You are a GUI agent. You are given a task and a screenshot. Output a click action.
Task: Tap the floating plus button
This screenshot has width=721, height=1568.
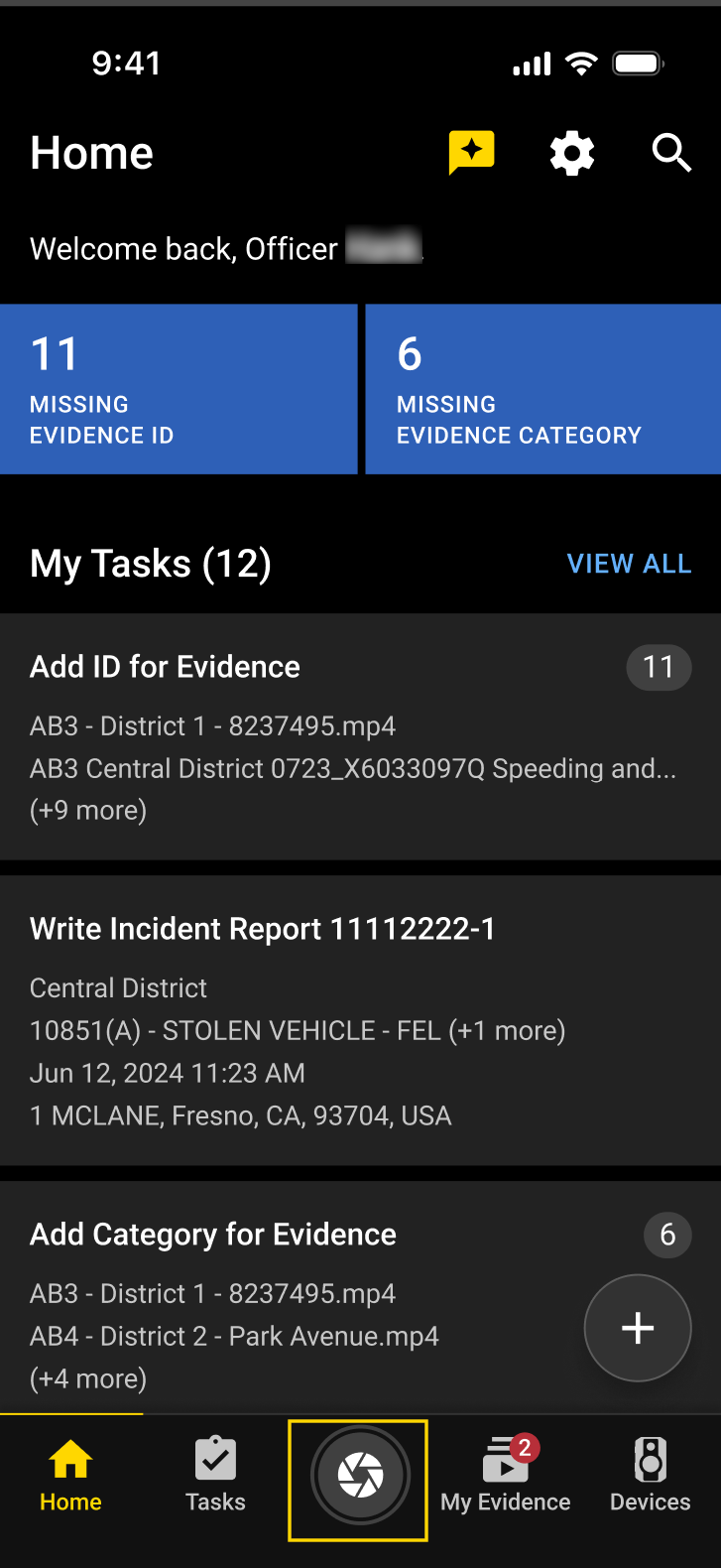pyautogui.click(x=638, y=1328)
